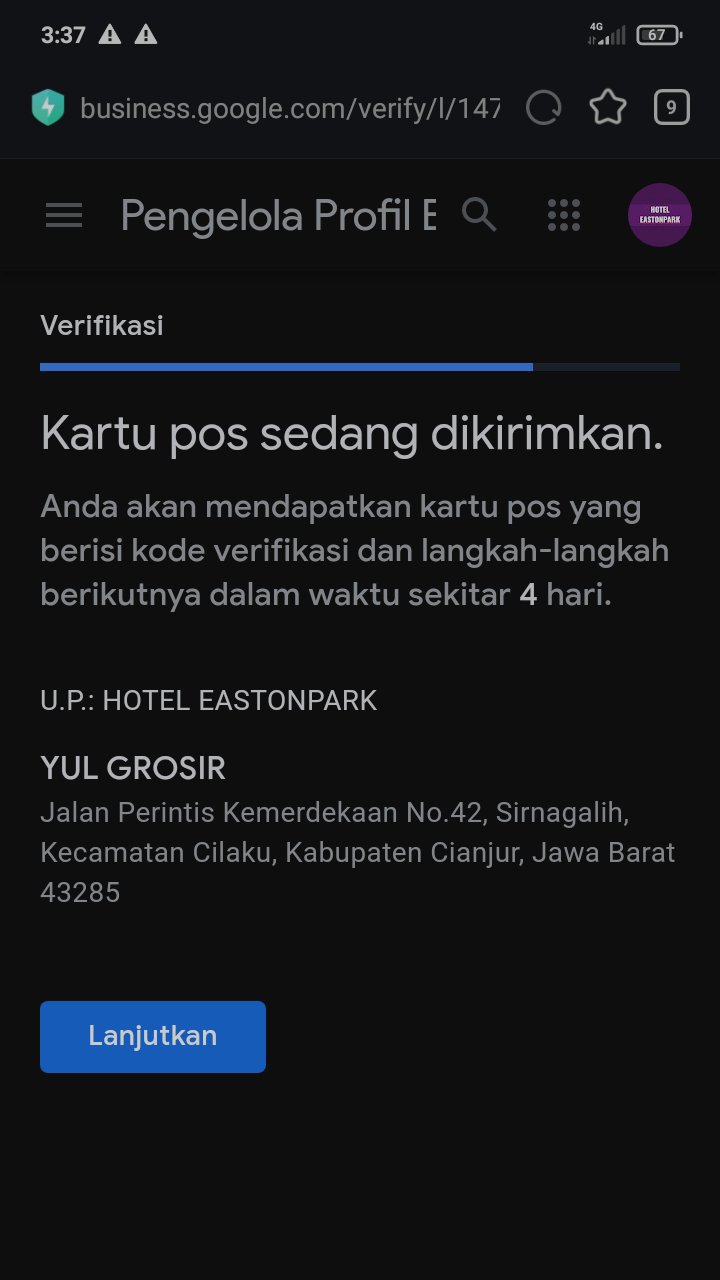Bookmark this page with the star

[607, 107]
